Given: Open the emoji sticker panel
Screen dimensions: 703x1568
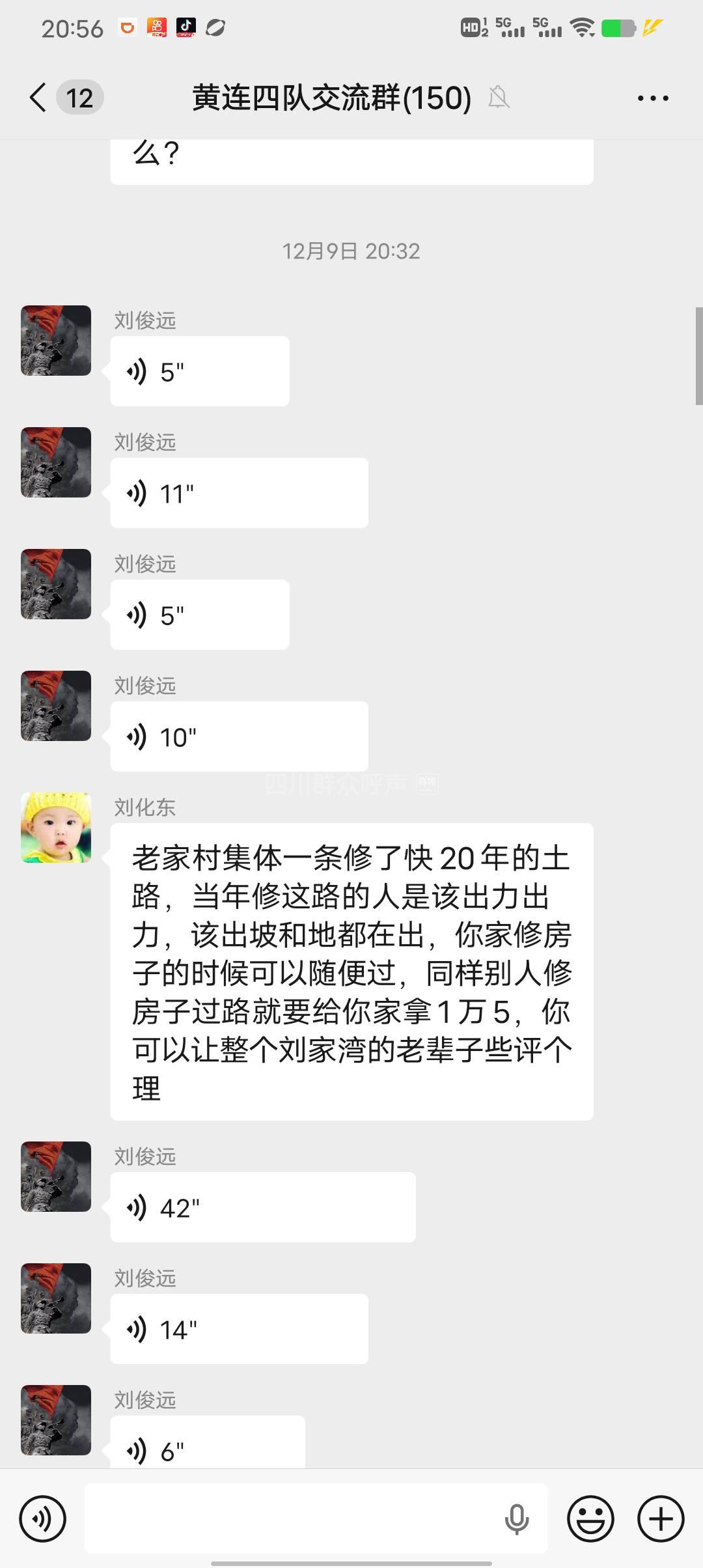Looking at the screenshot, I should pos(590,1519).
